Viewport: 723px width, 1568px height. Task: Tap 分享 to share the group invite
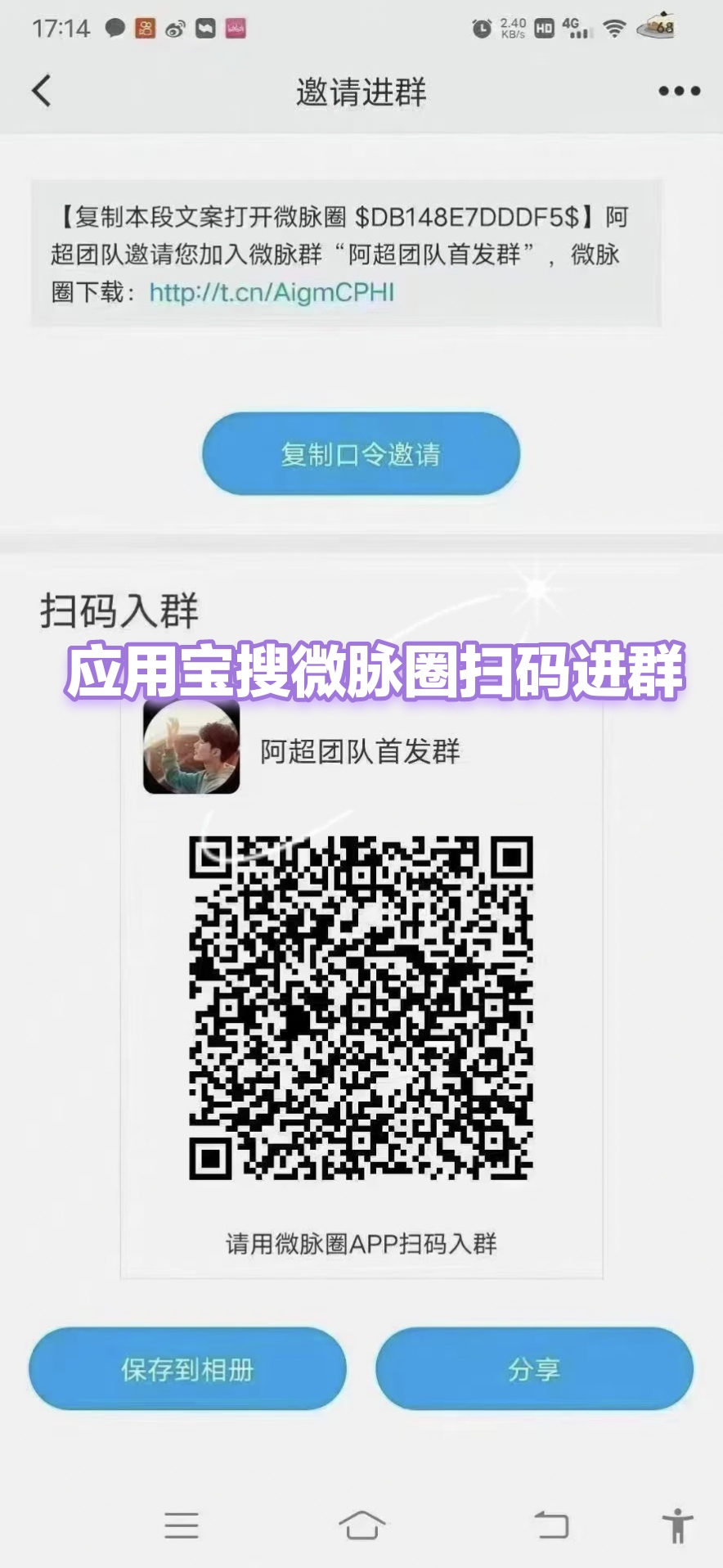[534, 1369]
